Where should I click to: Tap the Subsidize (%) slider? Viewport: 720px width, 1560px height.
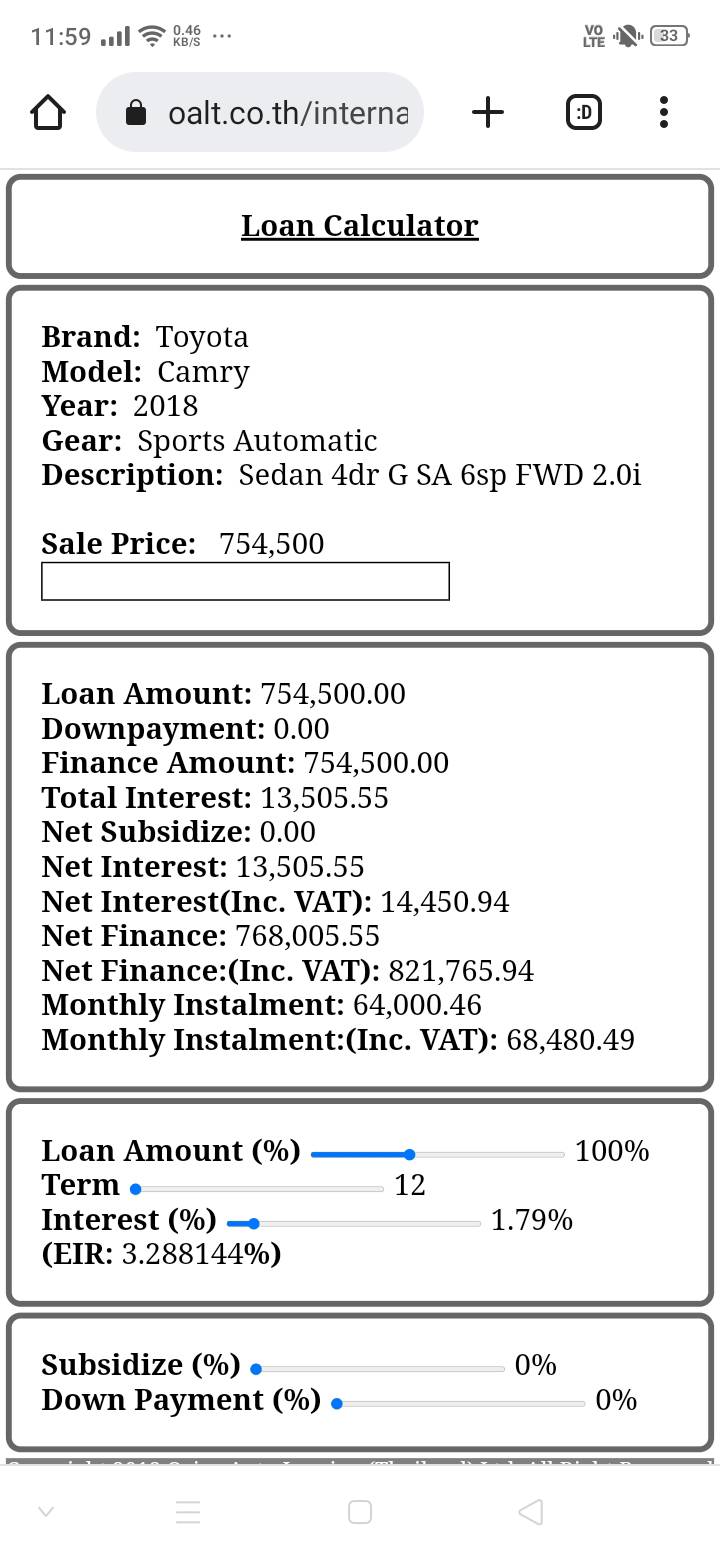[380, 1368]
